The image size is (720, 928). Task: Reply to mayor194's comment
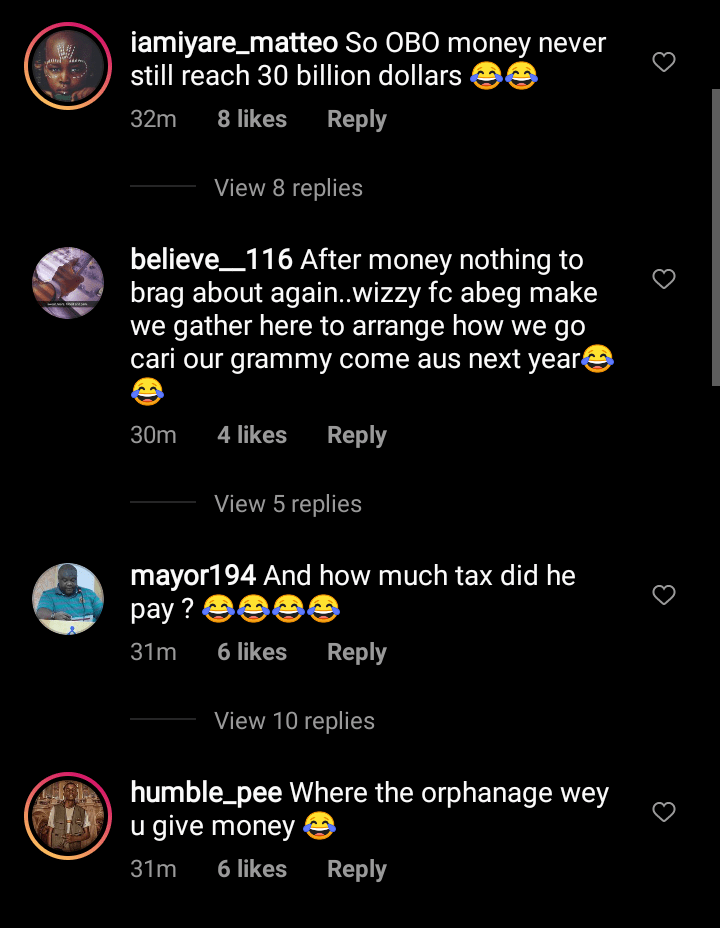(x=356, y=652)
